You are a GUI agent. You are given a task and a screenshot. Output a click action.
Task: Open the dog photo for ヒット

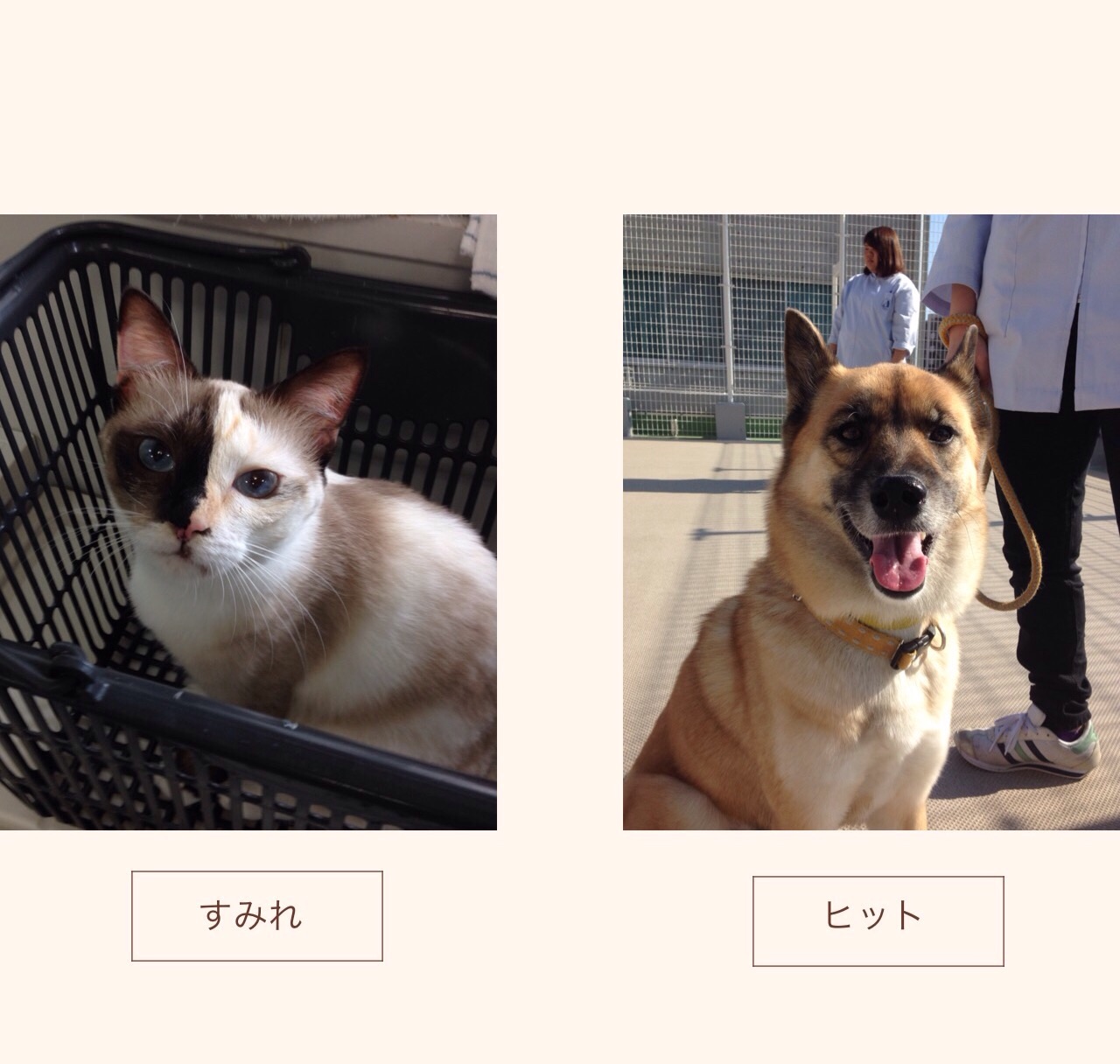(871, 521)
